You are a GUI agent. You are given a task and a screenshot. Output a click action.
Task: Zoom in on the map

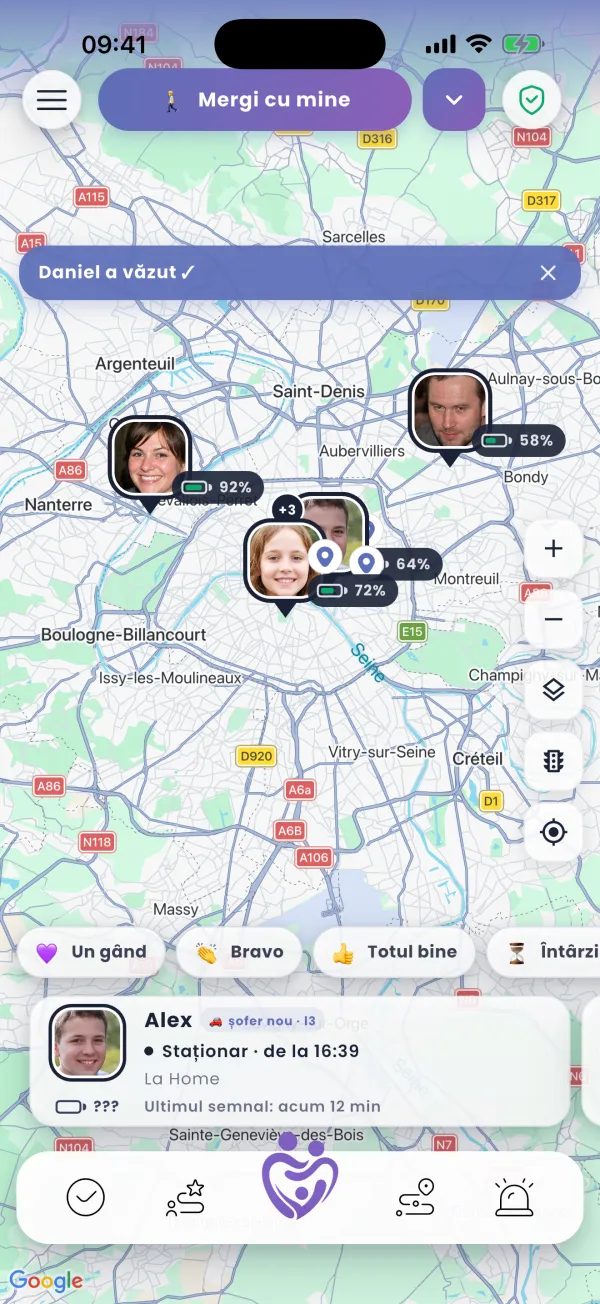[x=554, y=549]
